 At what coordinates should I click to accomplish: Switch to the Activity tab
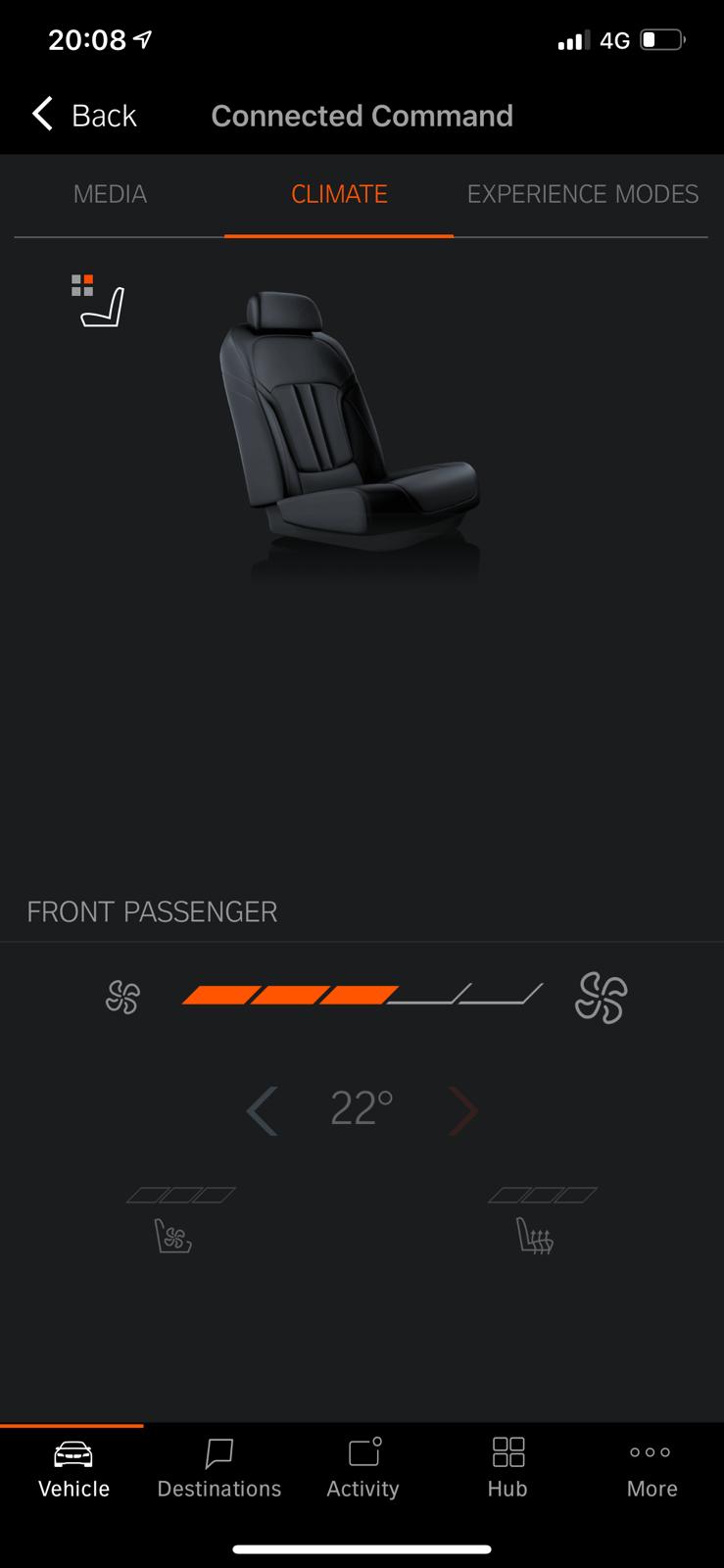362,1467
